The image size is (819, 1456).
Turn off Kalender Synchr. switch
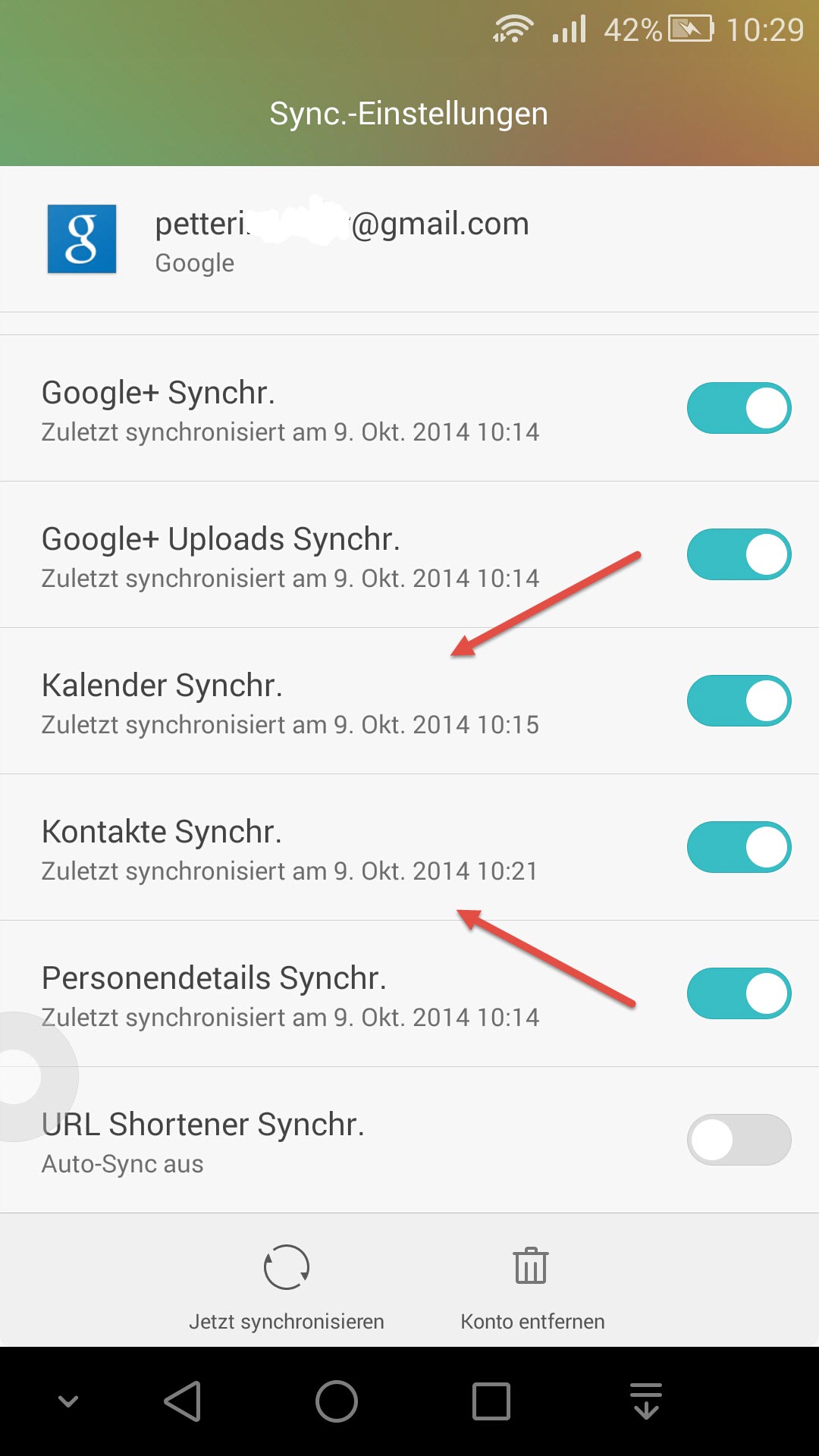pyautogui.click(x=739, y=701)
